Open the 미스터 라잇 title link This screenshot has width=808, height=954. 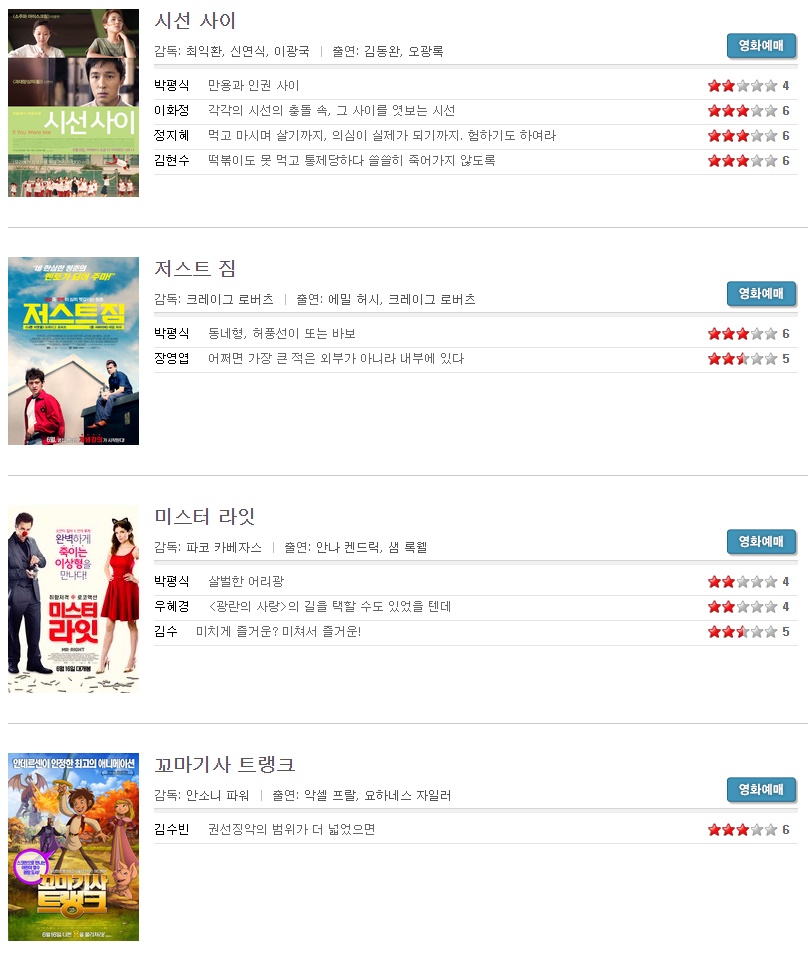tap(205, 517)
